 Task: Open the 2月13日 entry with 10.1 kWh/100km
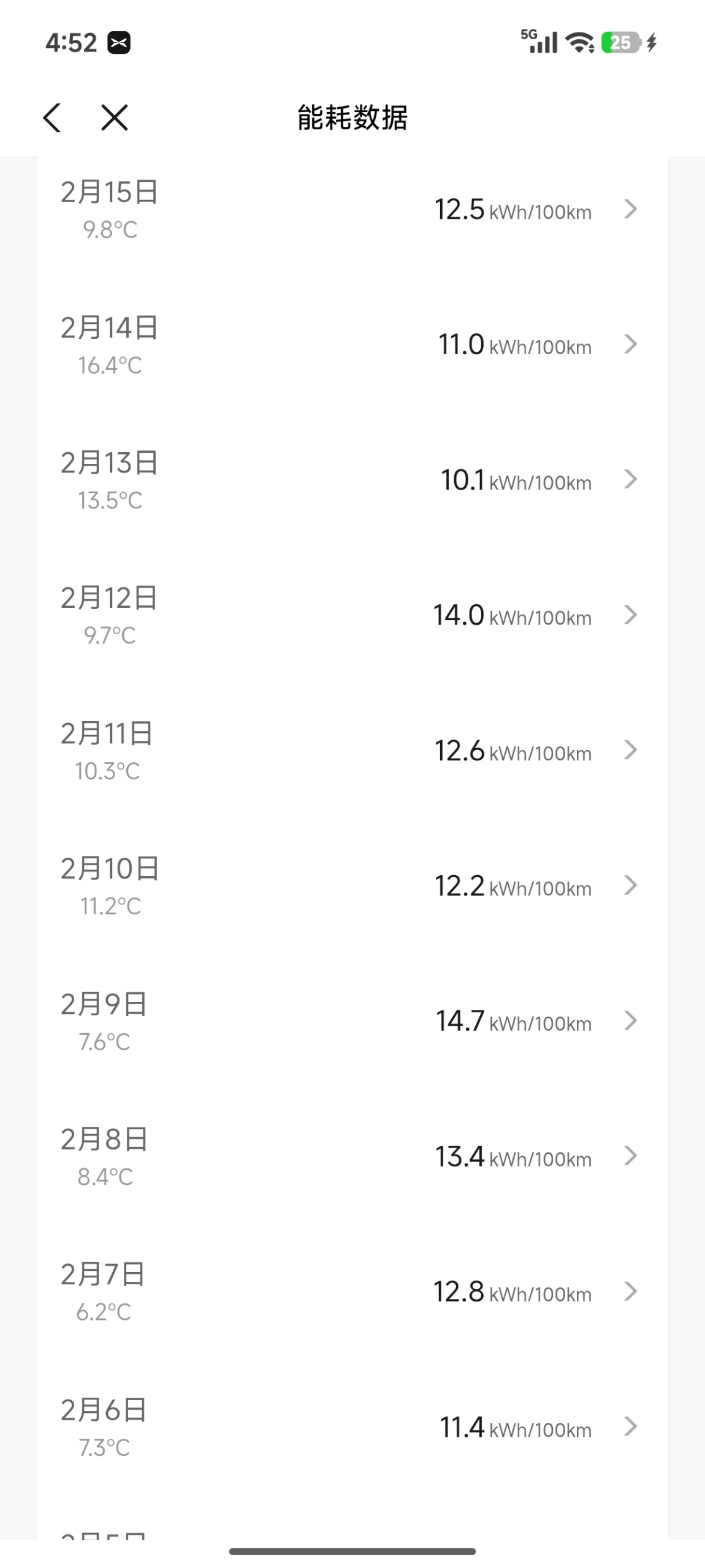tap(352, 480)
